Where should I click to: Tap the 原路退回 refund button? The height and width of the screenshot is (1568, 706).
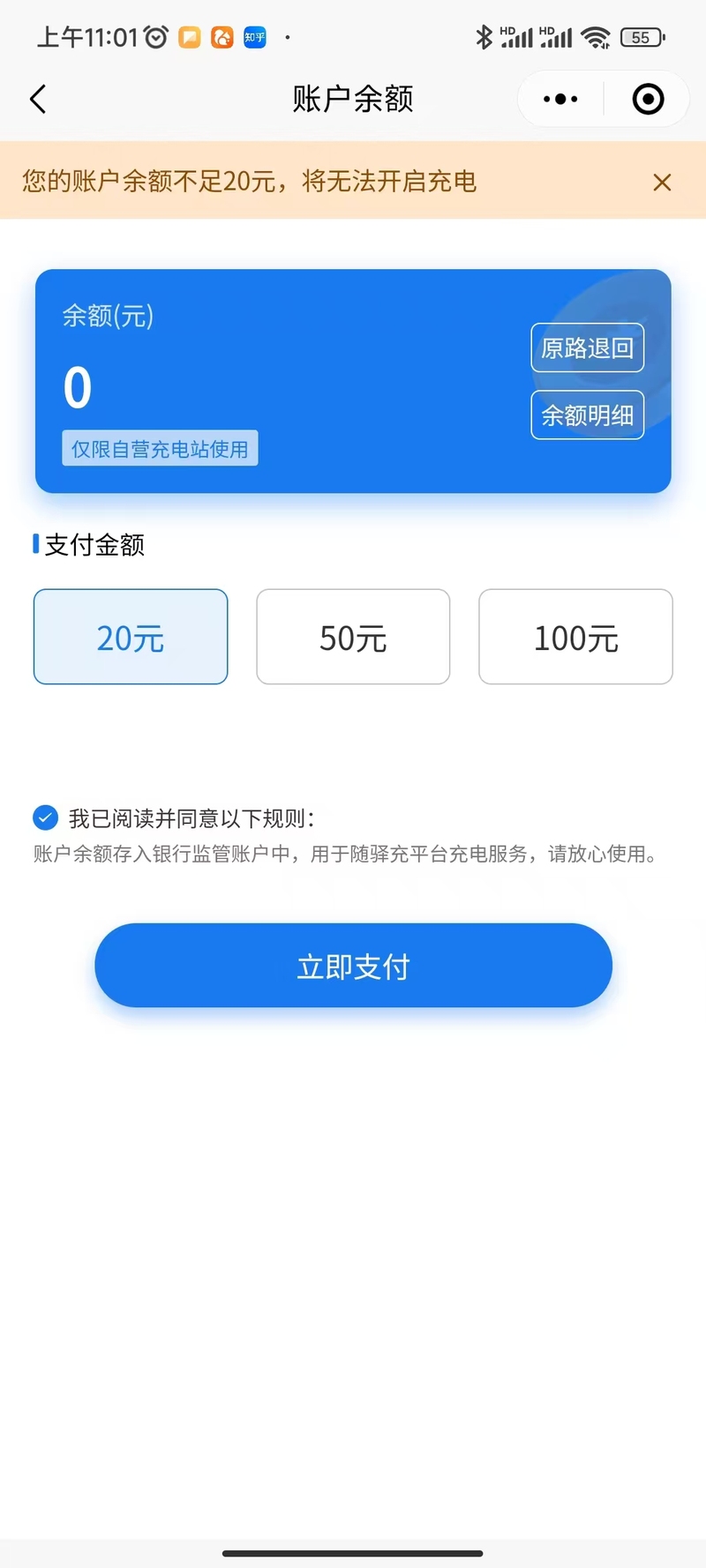point(587,347)
